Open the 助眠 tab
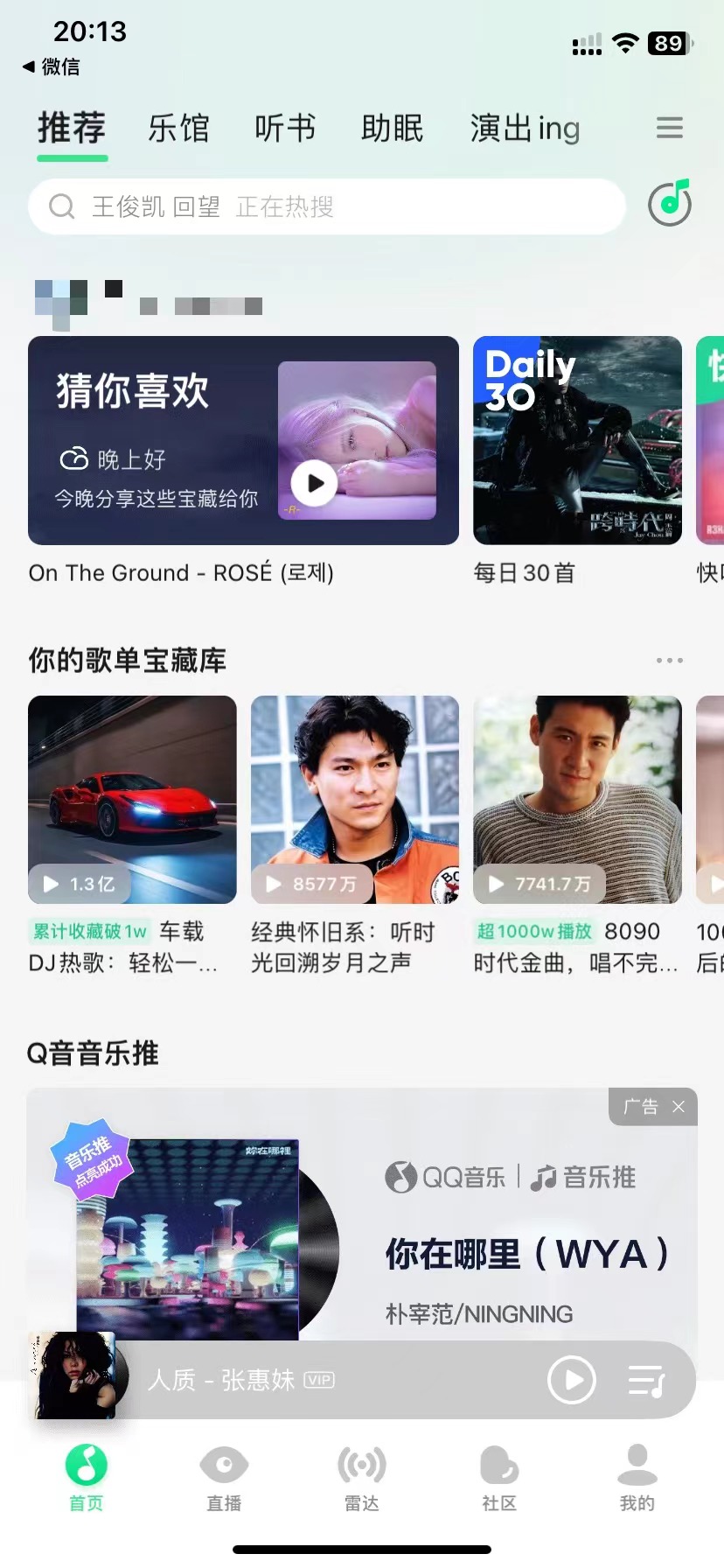This screenshot has width=724, height=1568. tap(392, 127)
